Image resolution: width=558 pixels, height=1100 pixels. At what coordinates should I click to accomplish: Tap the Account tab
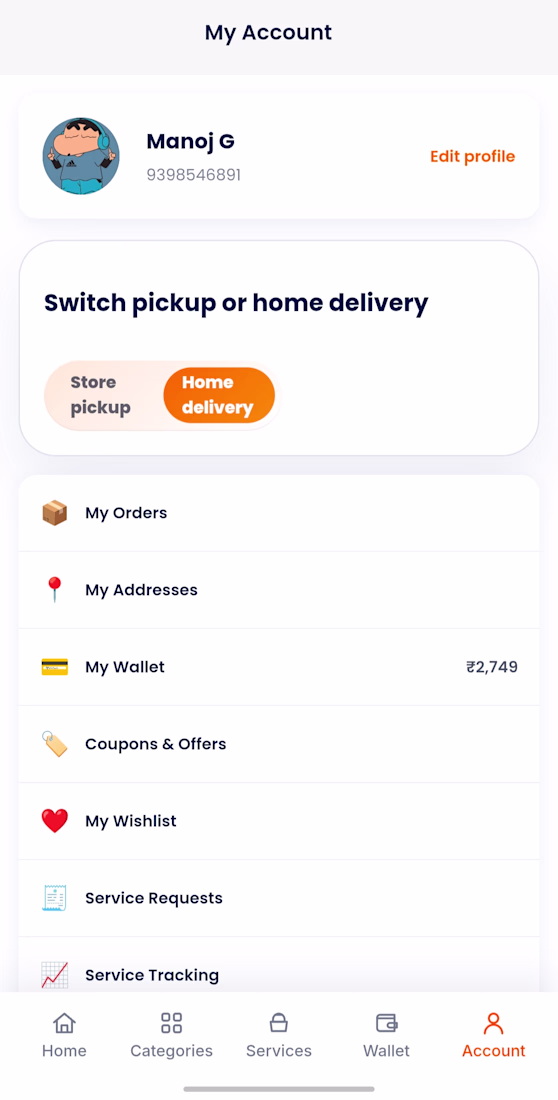tap(493, 1035)
